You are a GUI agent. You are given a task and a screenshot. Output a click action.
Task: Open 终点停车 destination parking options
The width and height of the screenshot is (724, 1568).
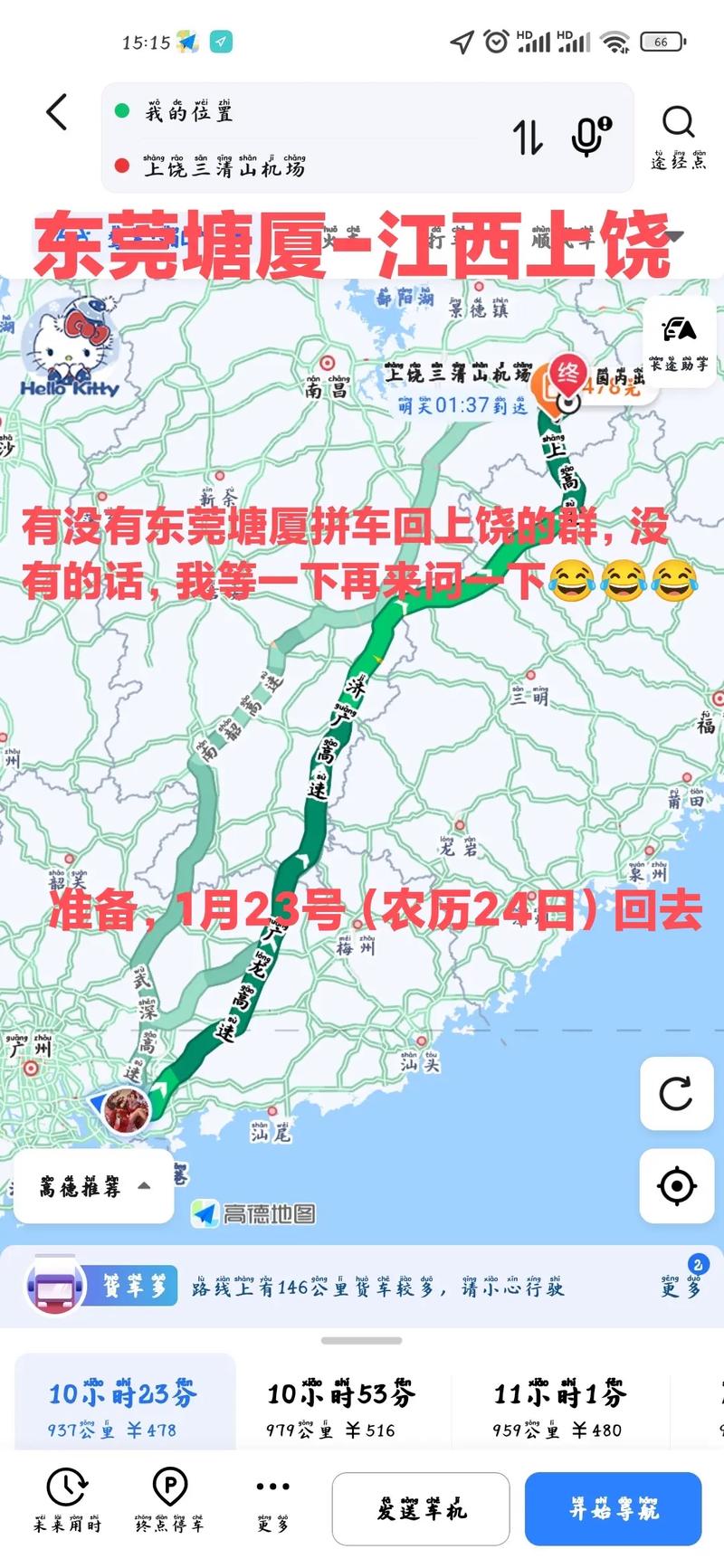[x=172, y=1504]
